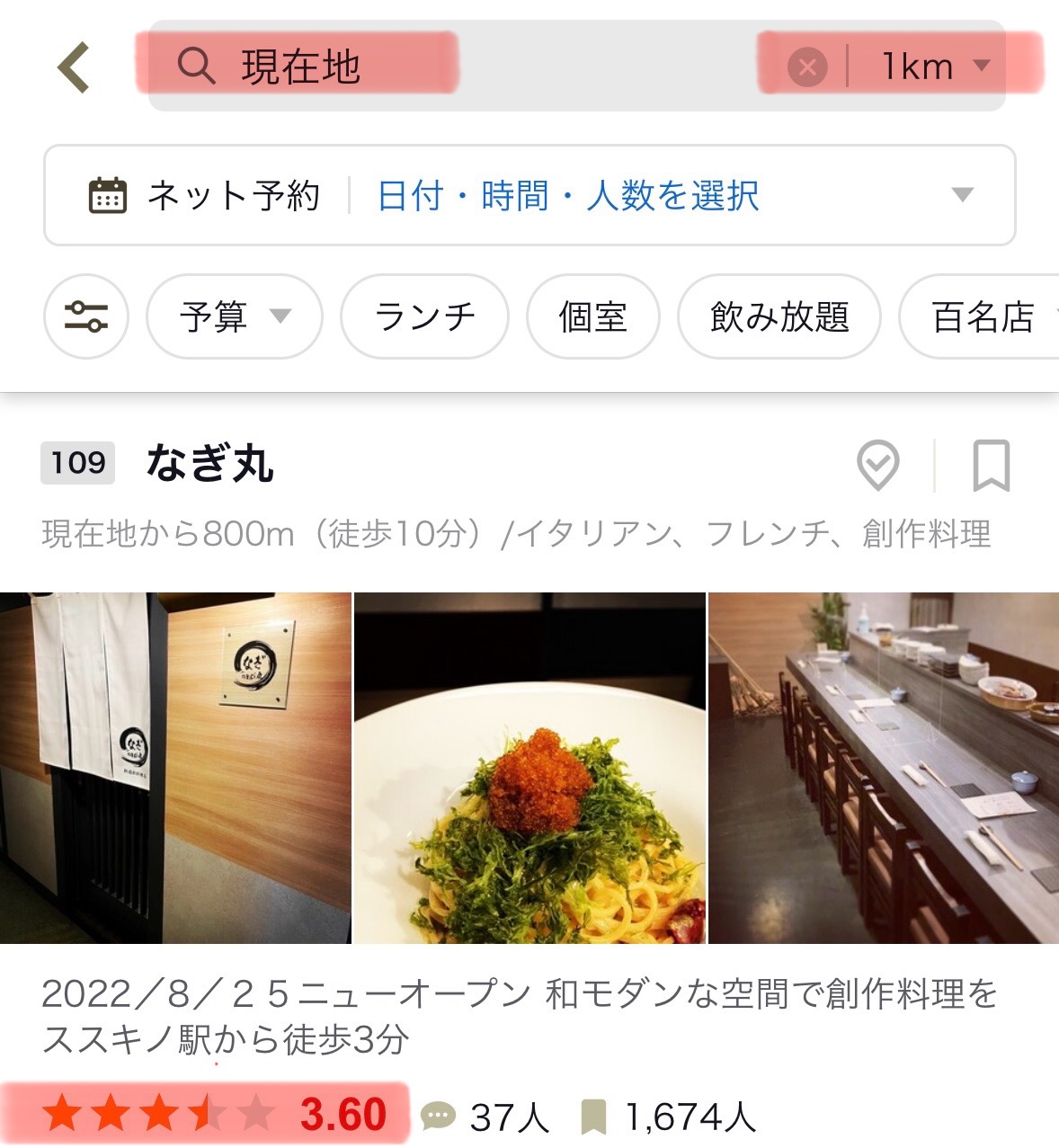This screenshot has height=1148, width=1059.
Task: Select the 個室 filter chip
Action: (x=592, y=316)
